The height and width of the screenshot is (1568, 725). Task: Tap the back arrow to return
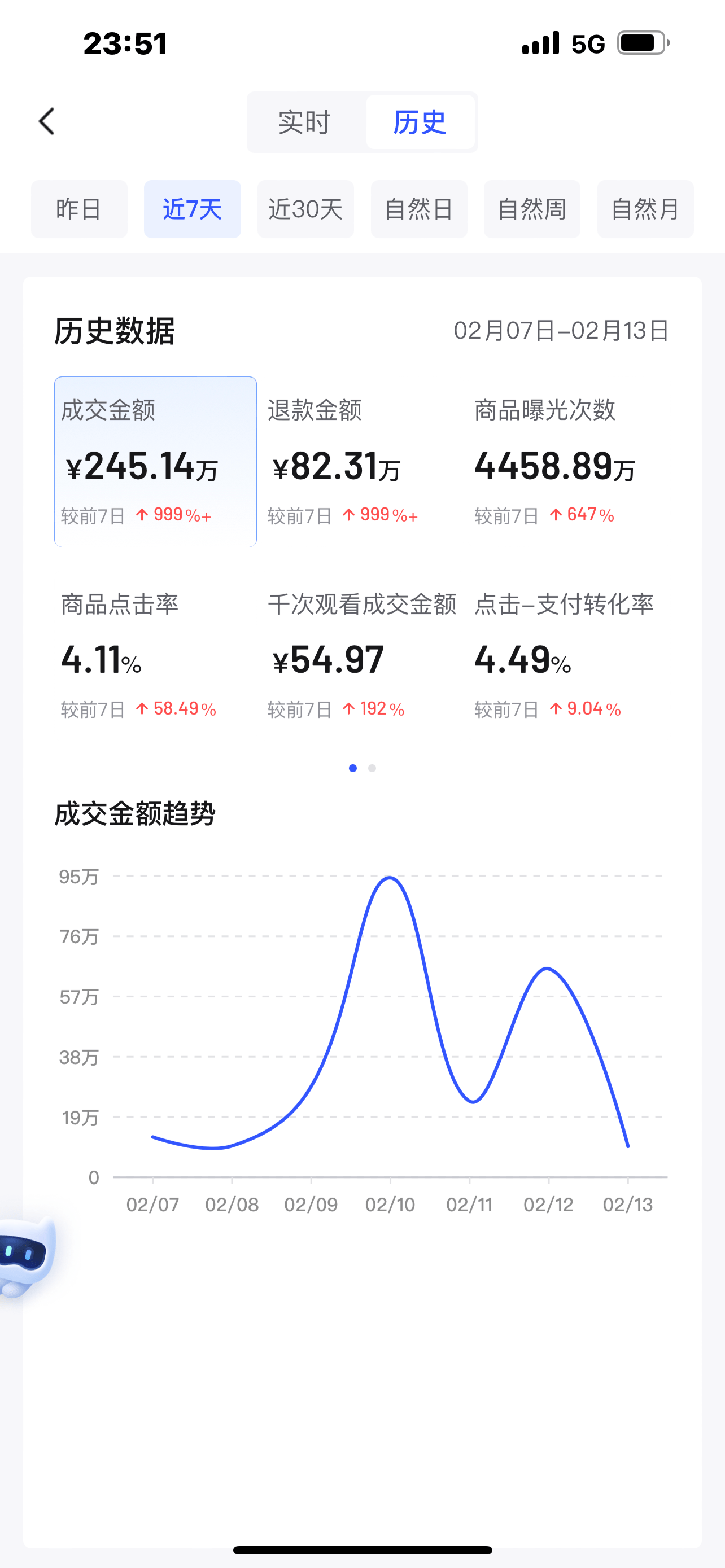(46, 121)
